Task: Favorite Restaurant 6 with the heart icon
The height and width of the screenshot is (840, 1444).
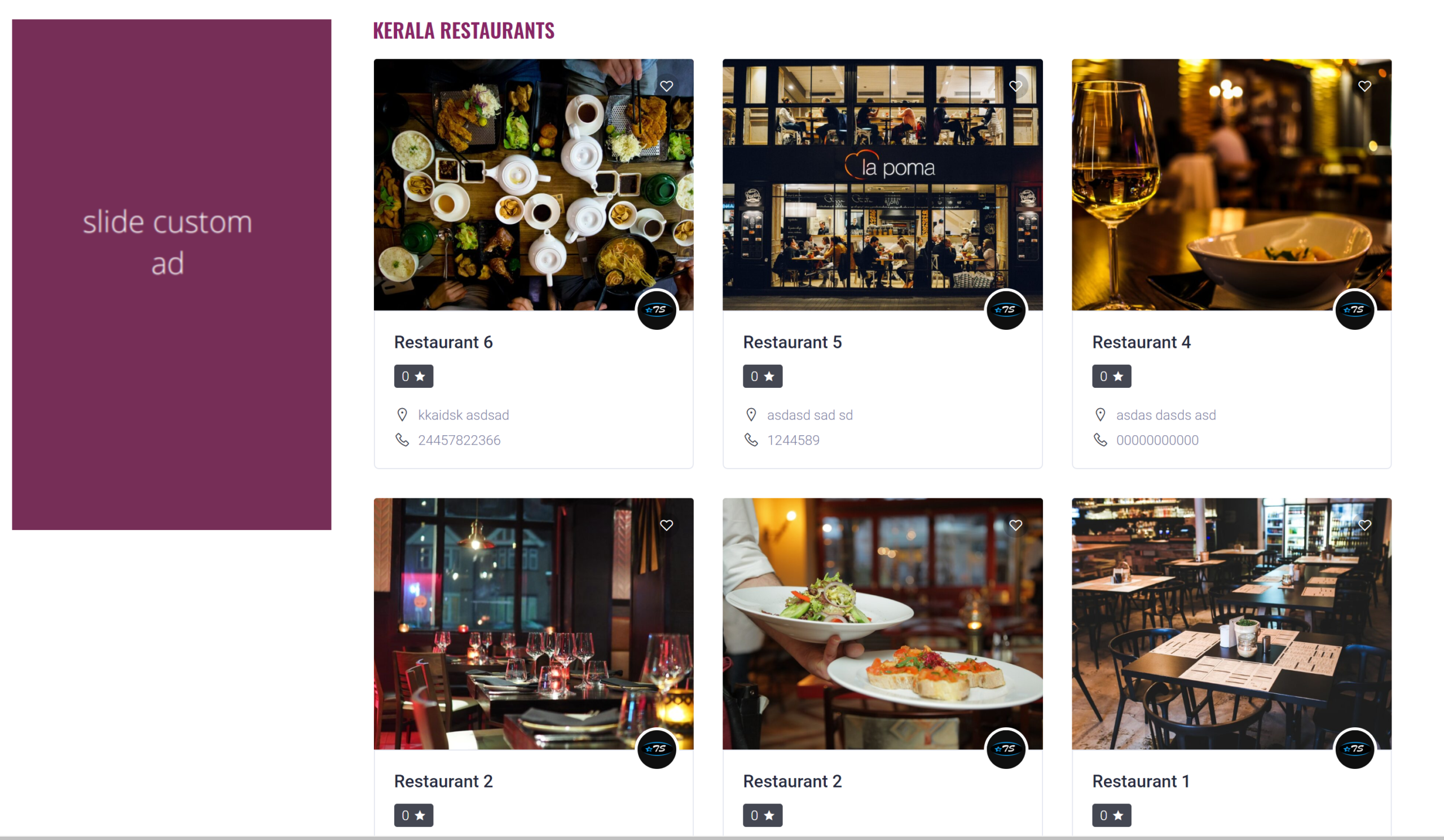Action: click(x=666, y=86)
